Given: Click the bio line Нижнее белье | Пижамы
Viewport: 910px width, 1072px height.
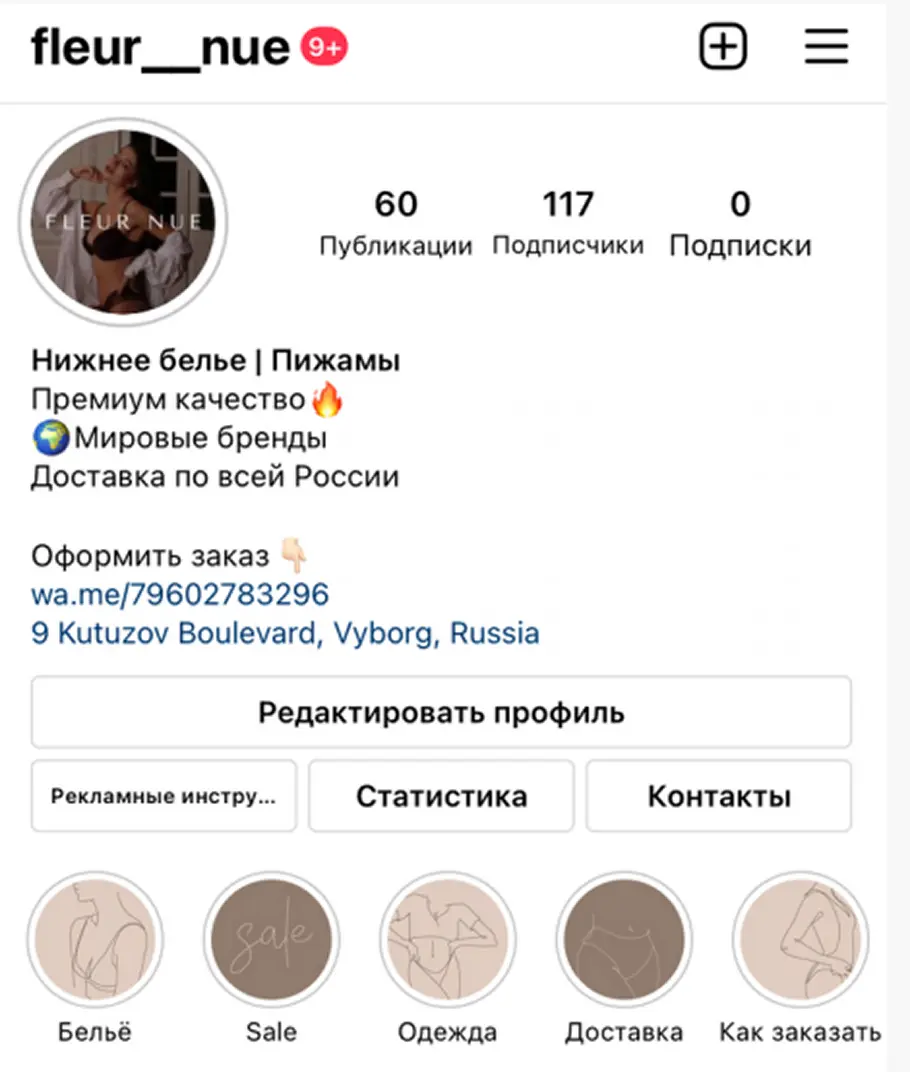Looking at the screenshot, I should click(215, 360).
